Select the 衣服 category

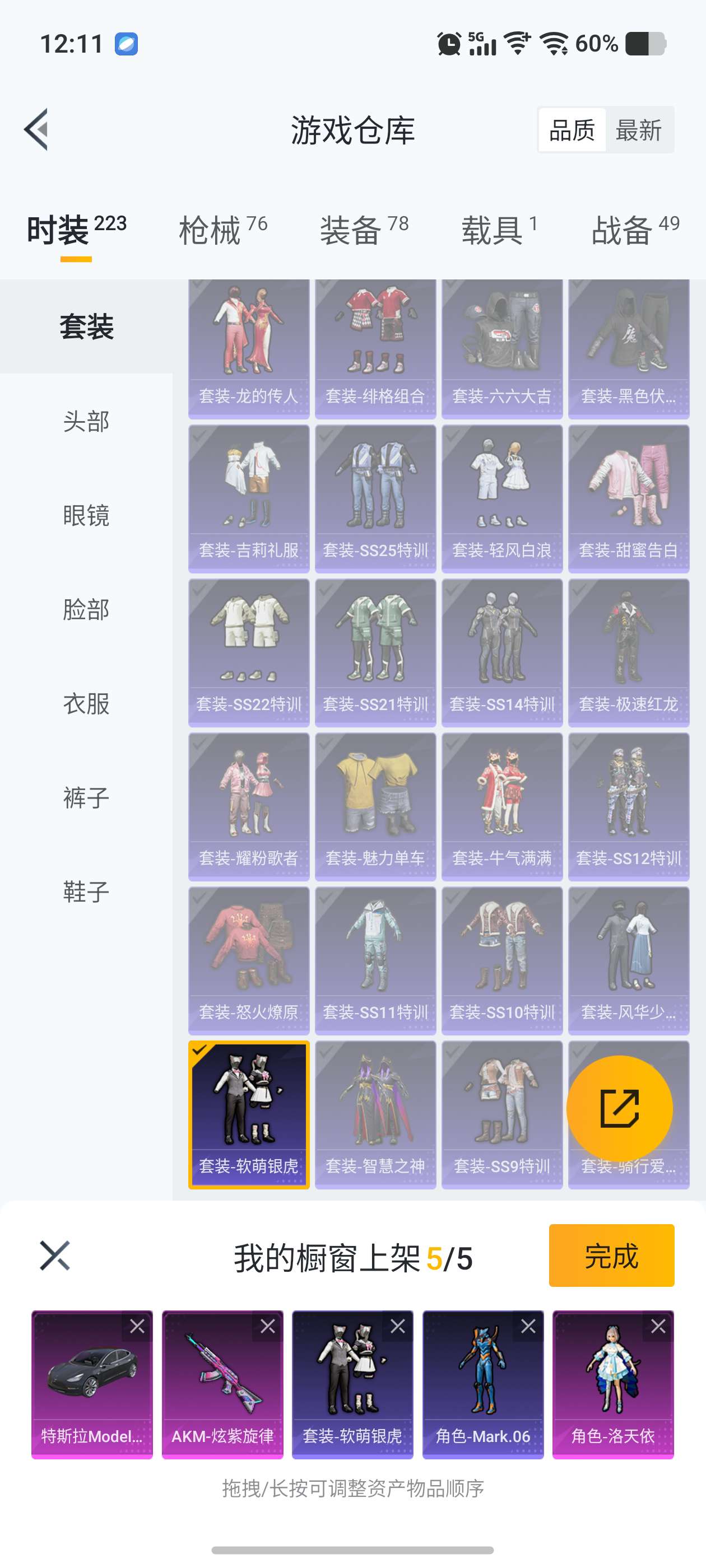pos(86,704)
